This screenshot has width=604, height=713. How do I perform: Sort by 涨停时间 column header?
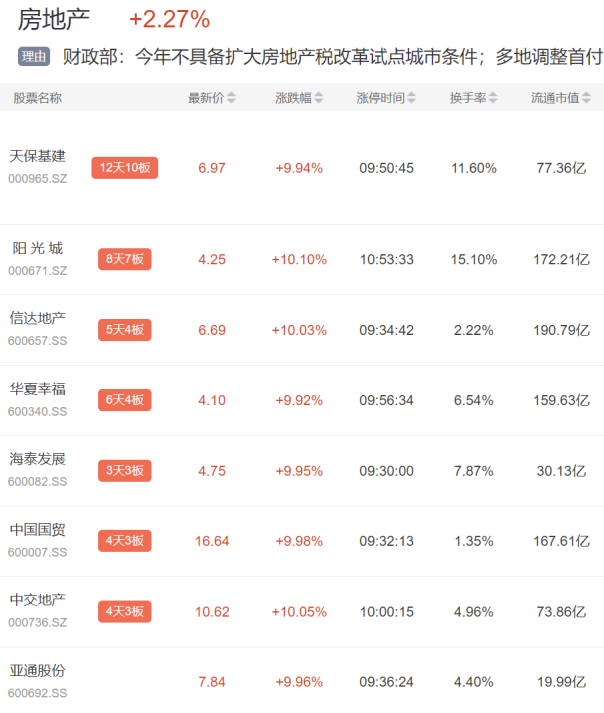[386, 98]
